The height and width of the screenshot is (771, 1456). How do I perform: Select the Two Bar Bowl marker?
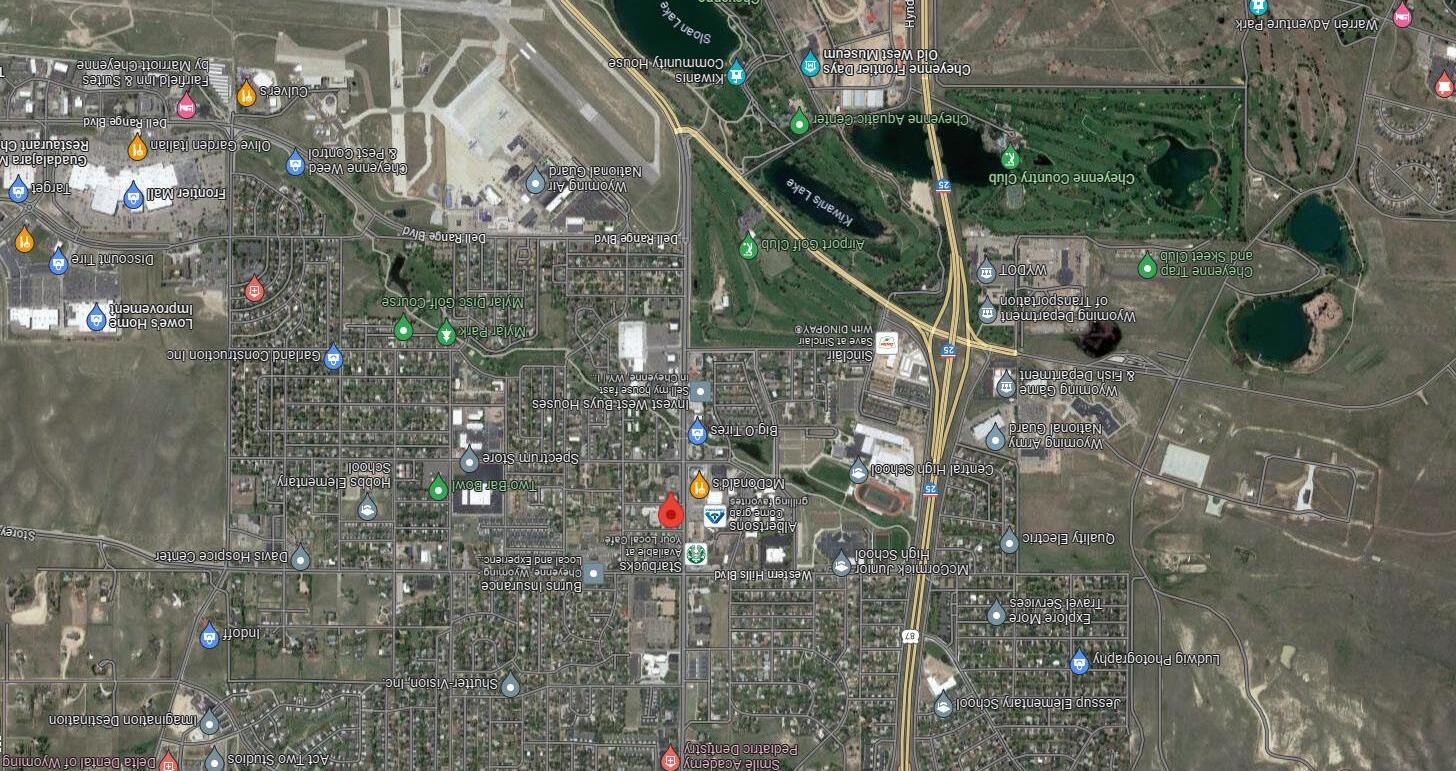[437, 488]
